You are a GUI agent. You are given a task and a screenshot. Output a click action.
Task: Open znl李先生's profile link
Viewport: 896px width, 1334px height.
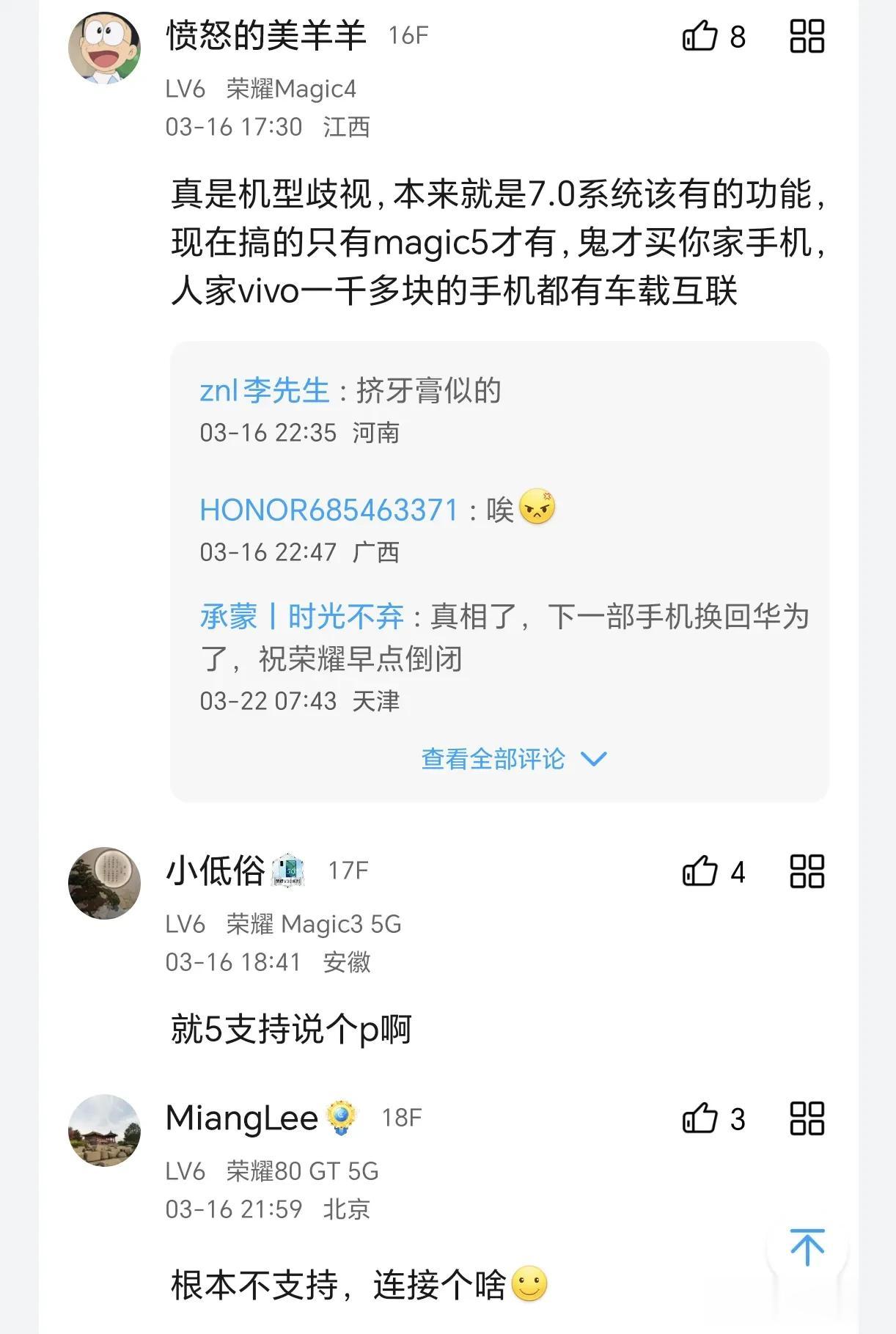pos(264,391)
